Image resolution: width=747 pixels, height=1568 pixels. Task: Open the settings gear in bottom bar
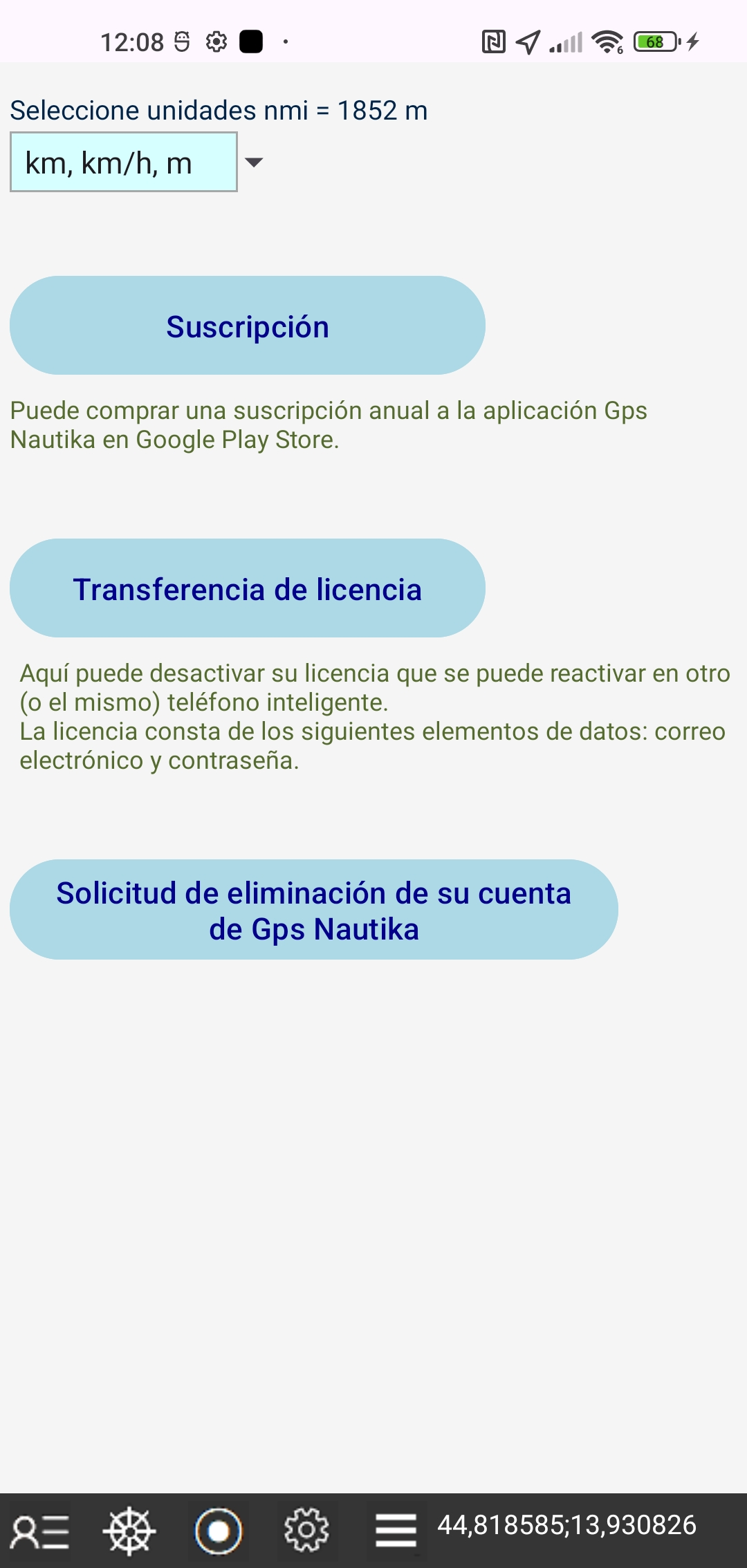[x=306, y=1531]
